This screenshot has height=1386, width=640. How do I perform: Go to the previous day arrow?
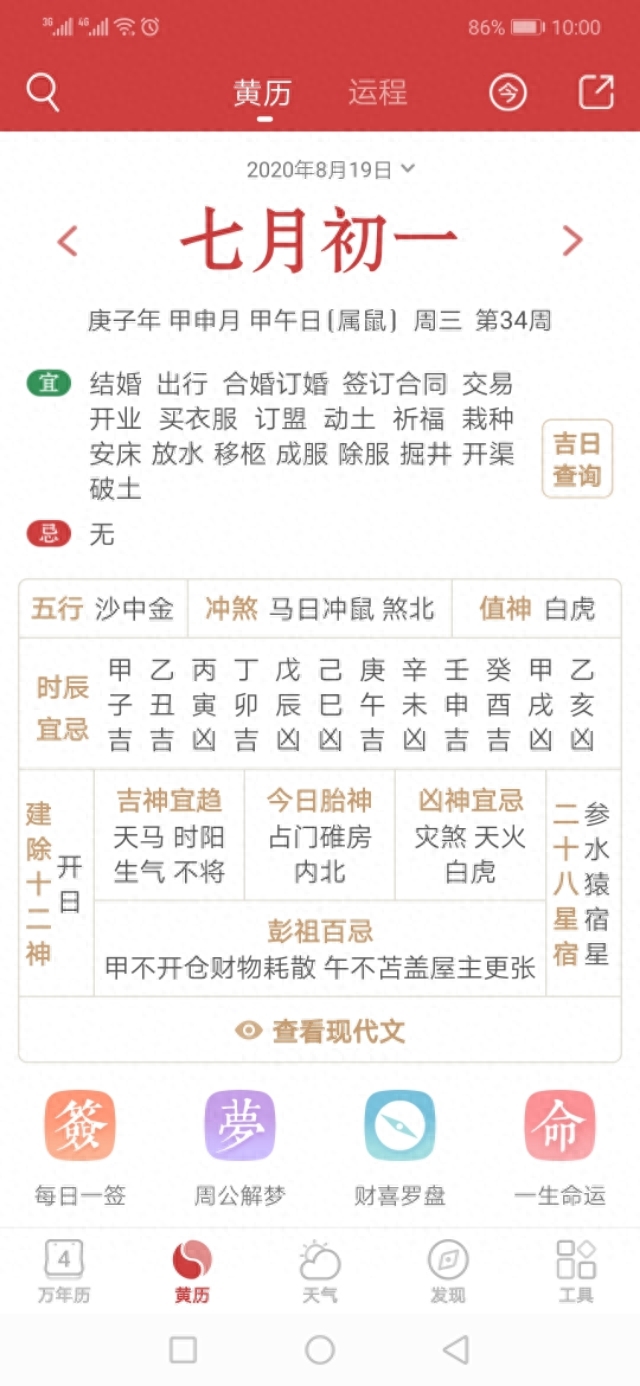click(68, 241)
